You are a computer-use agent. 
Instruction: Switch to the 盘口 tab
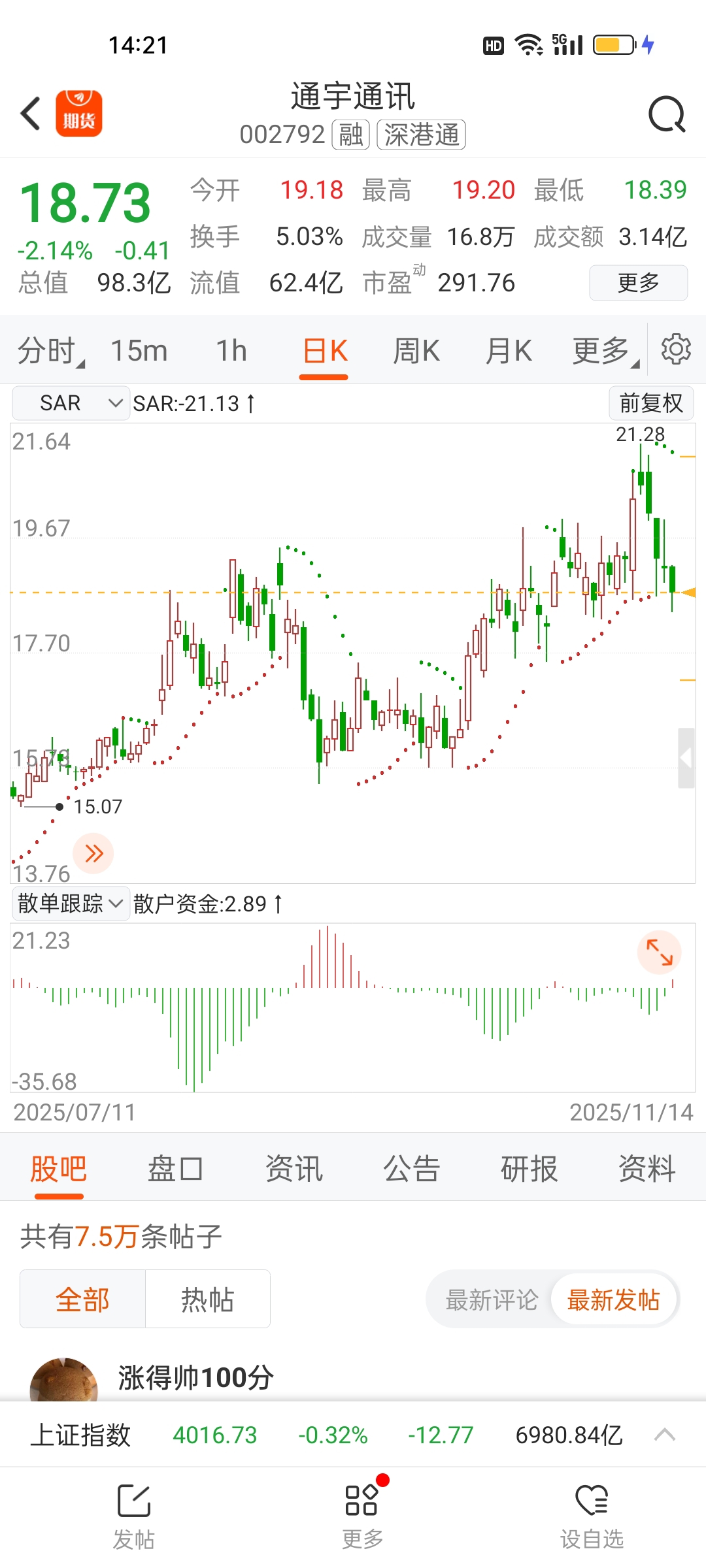point(176,1169)
